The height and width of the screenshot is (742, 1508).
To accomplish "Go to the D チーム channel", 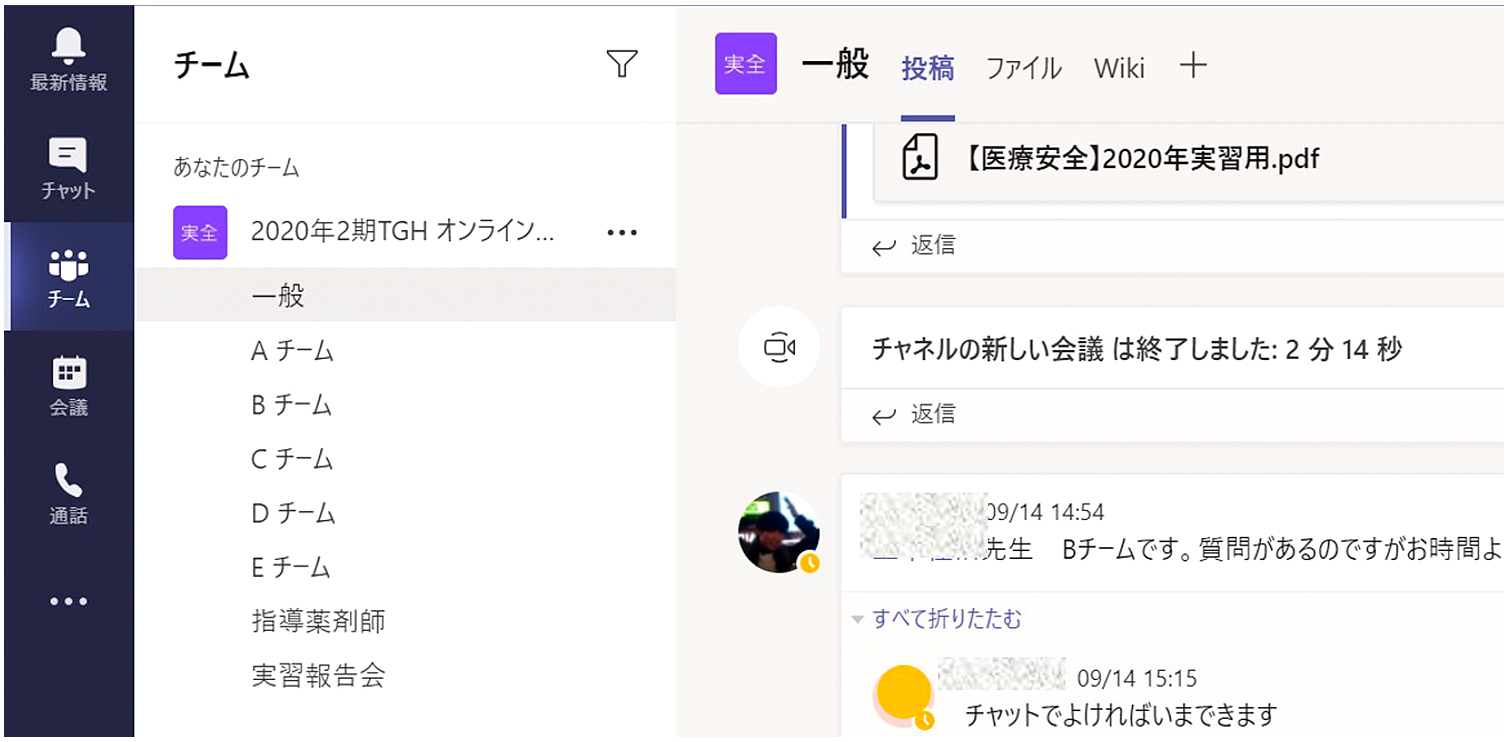I will point(293,513).
